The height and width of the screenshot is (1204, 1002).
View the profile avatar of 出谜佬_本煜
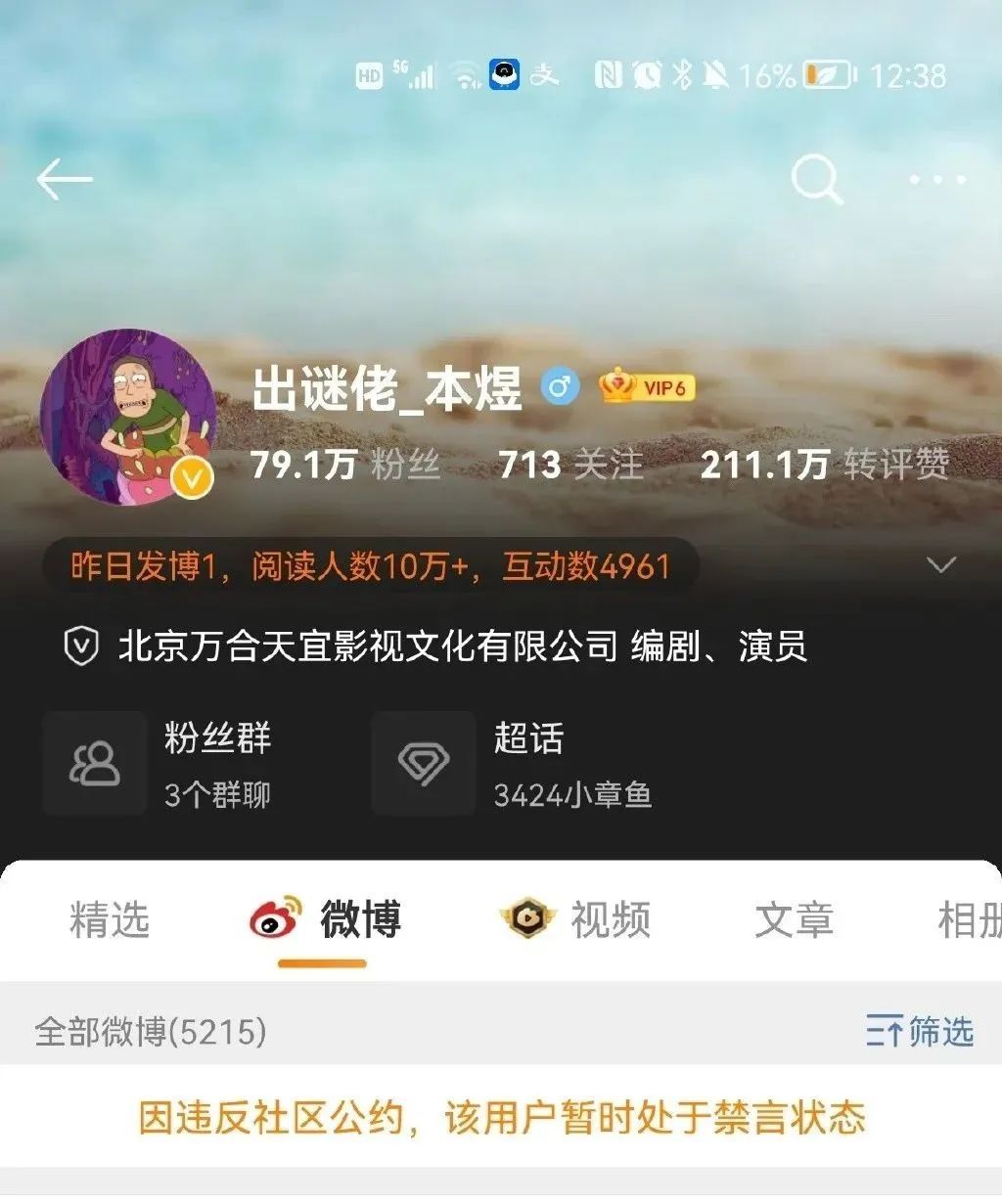pyautogui.click(x=127, y=417)
